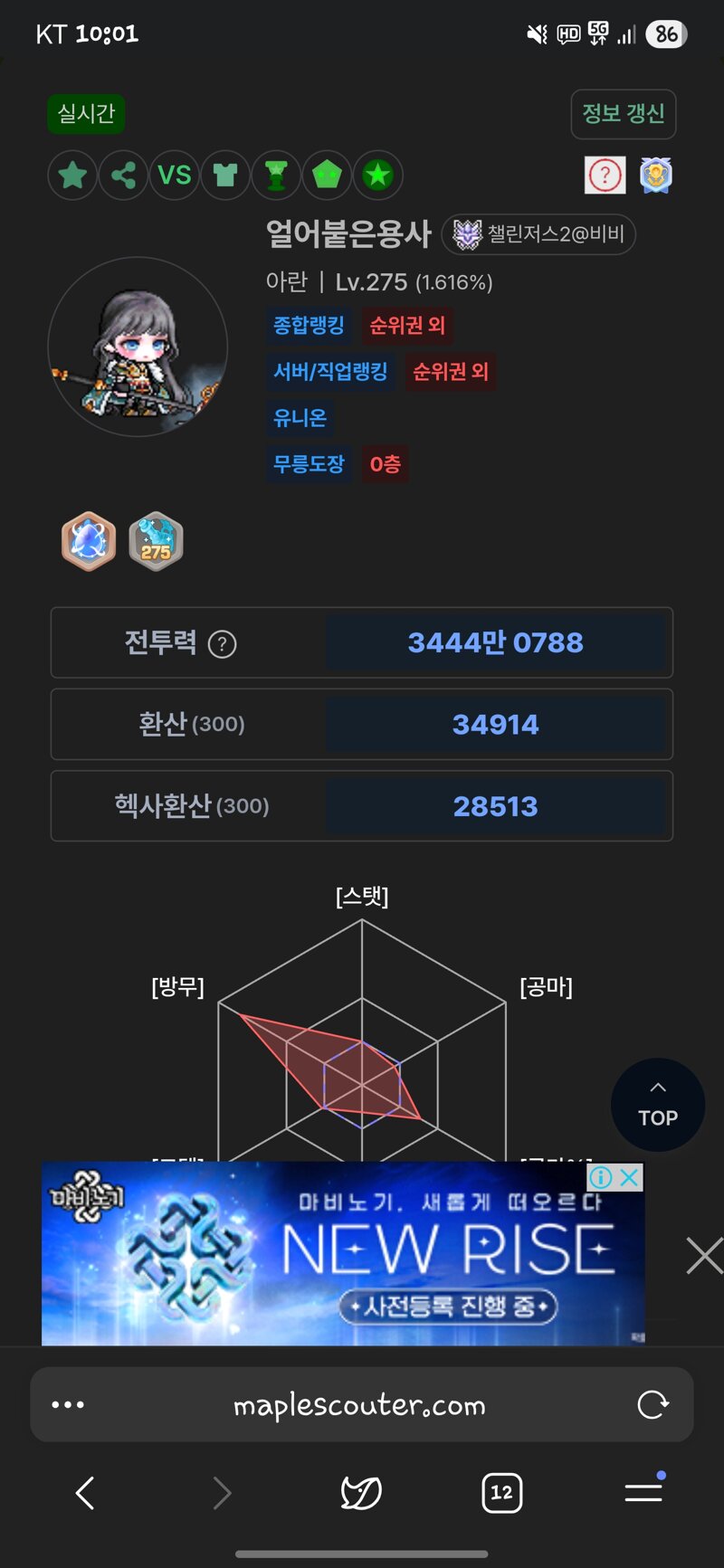The width and height of the screenshot is (724, 1568).
Task: Open the pentagon stats icon
Action: pos(327,175)
